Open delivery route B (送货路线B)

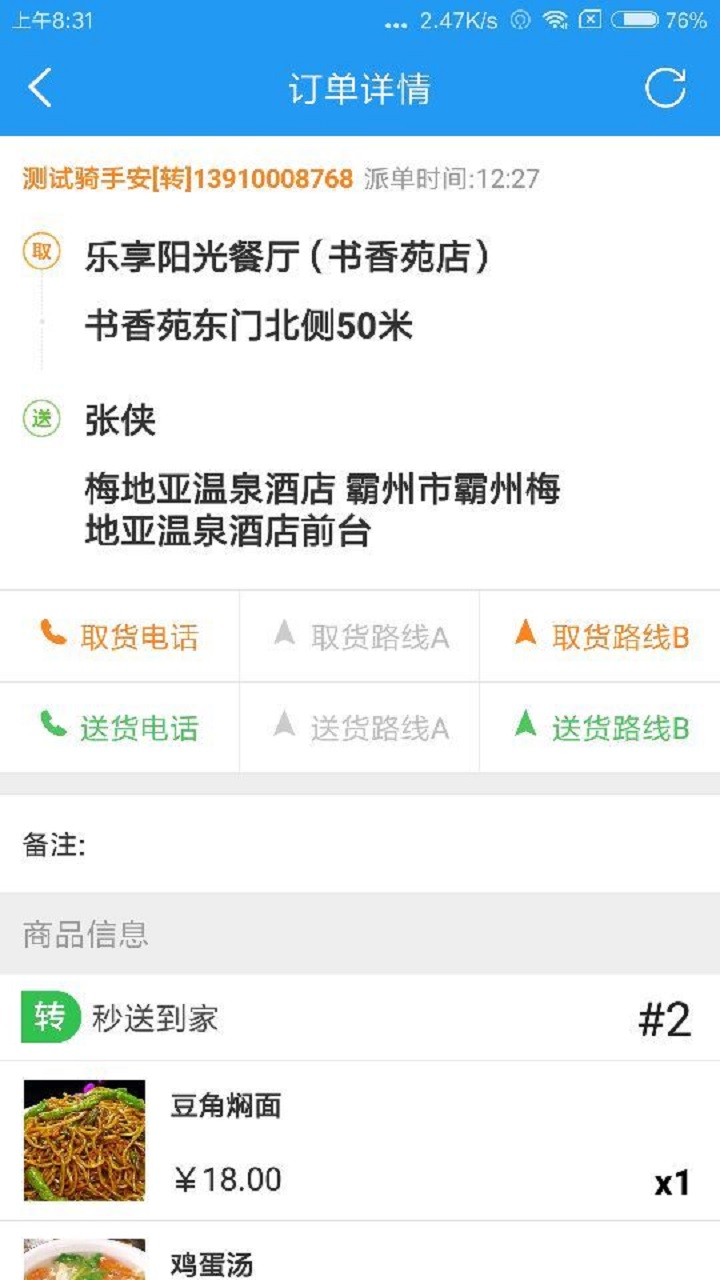(601, 728)
